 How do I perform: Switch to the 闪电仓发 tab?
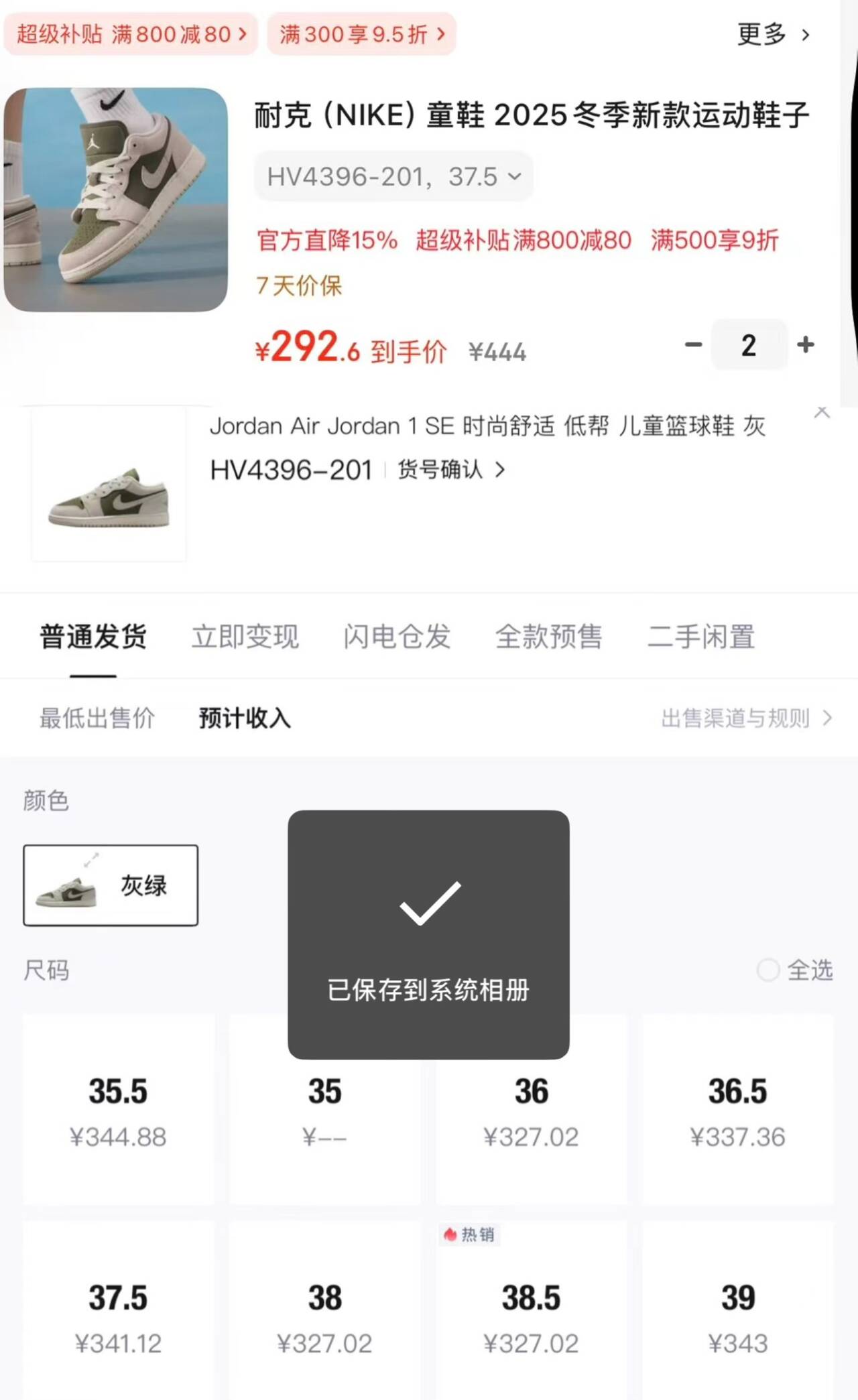pyautogui.click(x=397, y=637)
